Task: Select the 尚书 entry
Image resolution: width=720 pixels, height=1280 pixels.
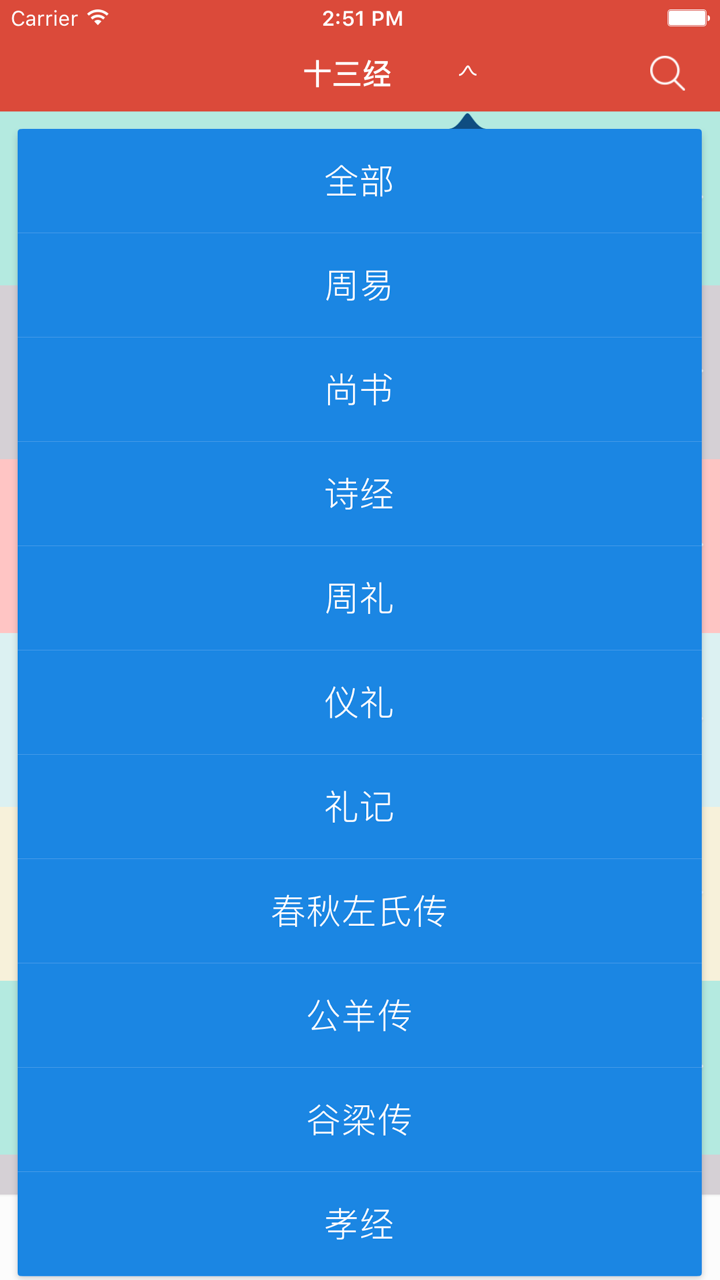Action: point(360,390)
